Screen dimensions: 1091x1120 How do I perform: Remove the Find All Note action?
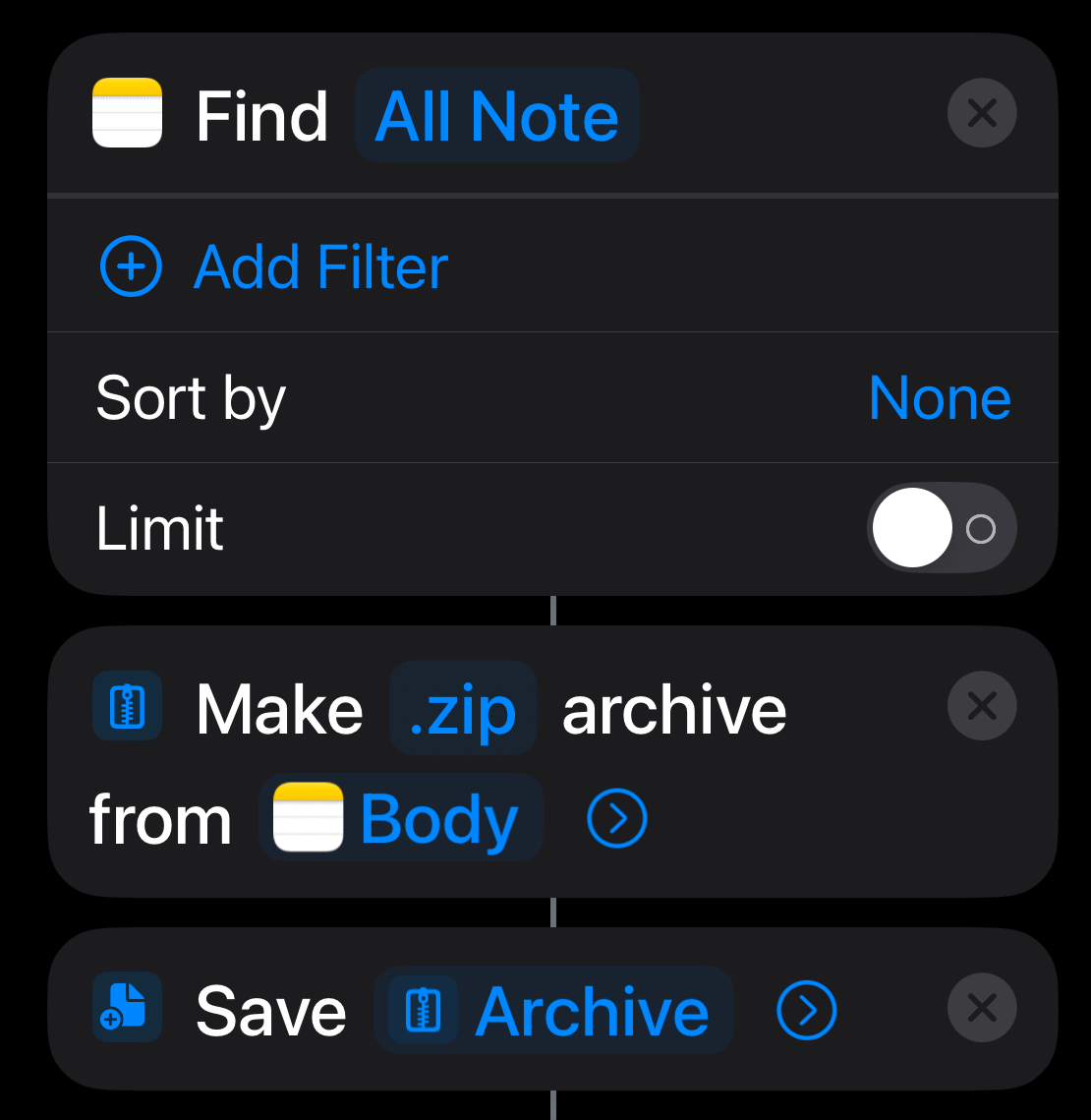(981, 114)
